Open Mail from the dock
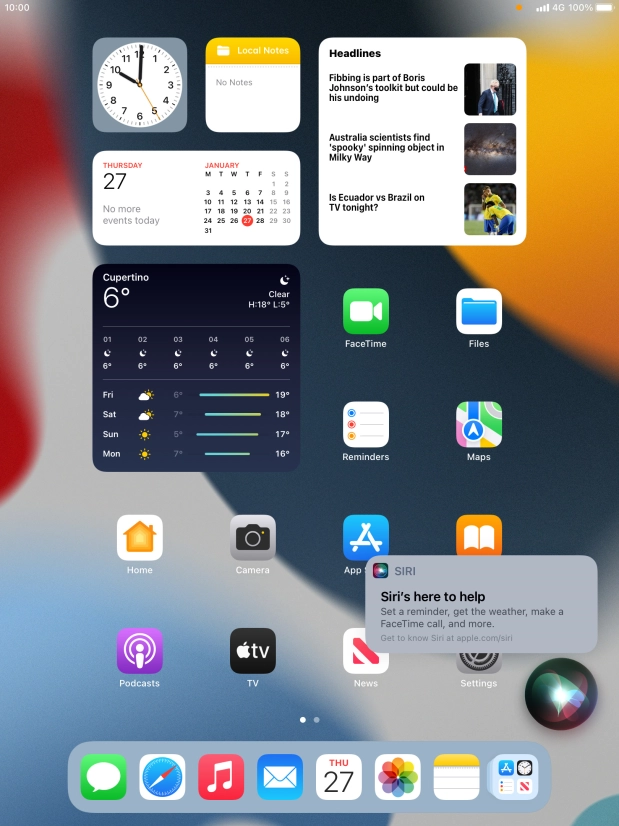 coord(280,777)
